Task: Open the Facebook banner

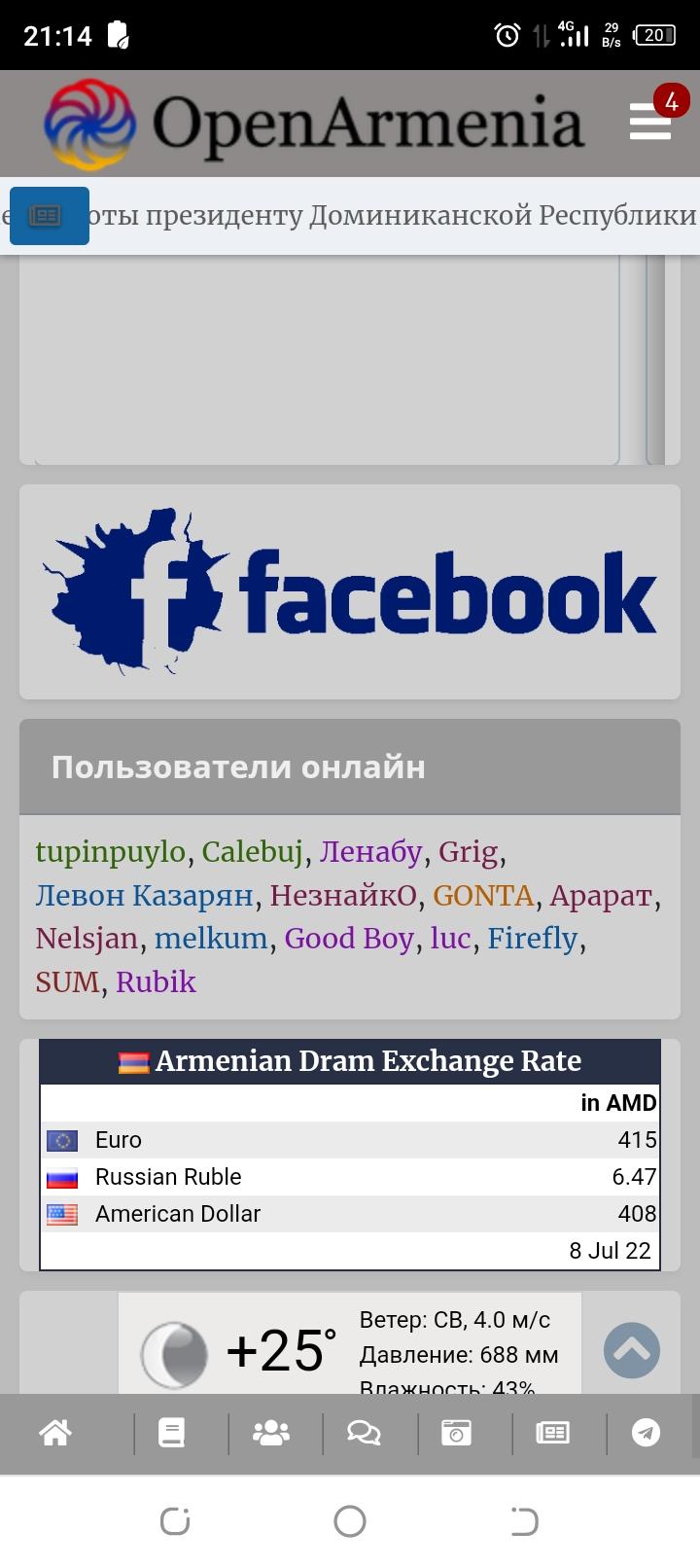Action: pyautogui.click(x=350, y=591)
